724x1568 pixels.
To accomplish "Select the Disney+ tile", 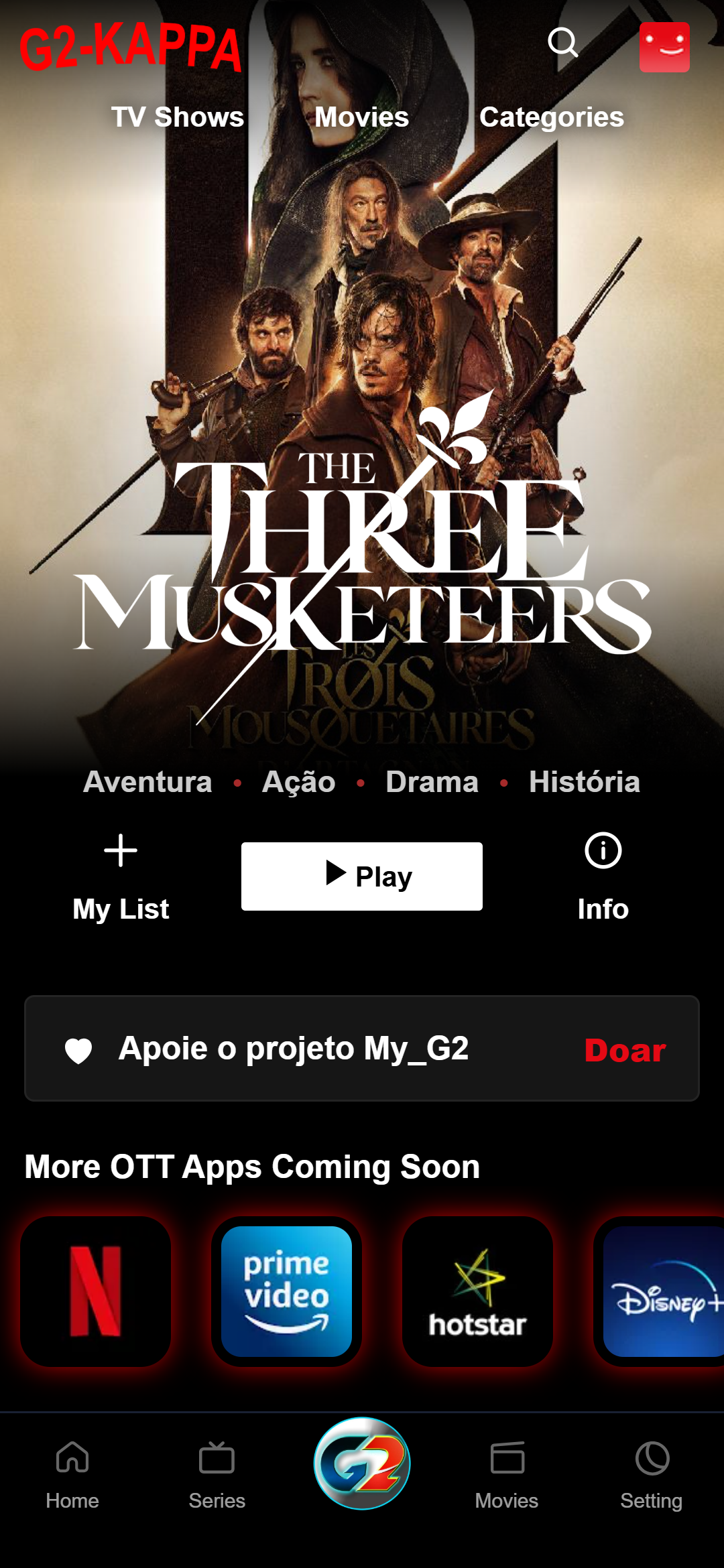I will (660, 1291).
